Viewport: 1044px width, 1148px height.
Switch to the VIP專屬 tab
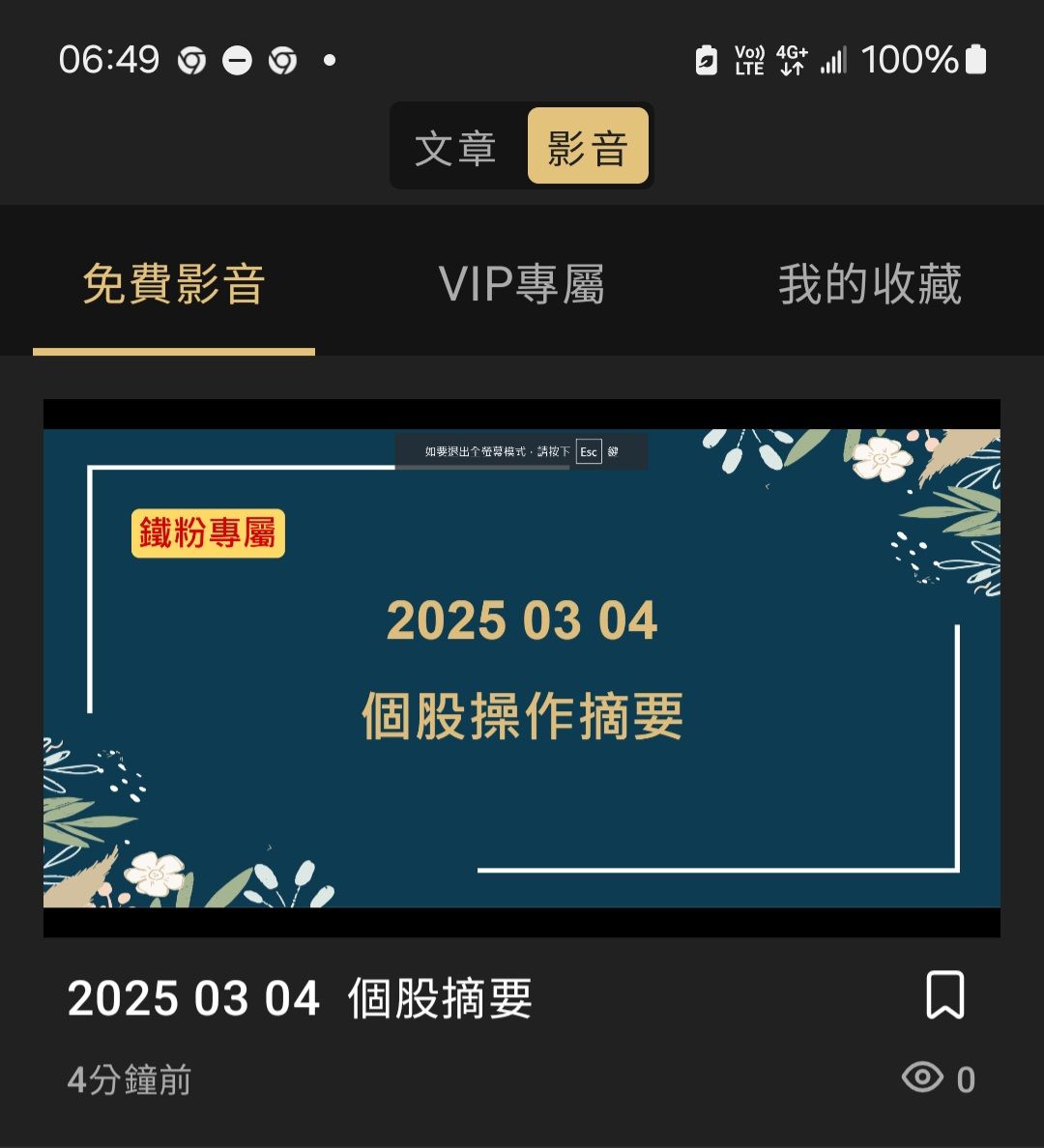coord(521,285)
